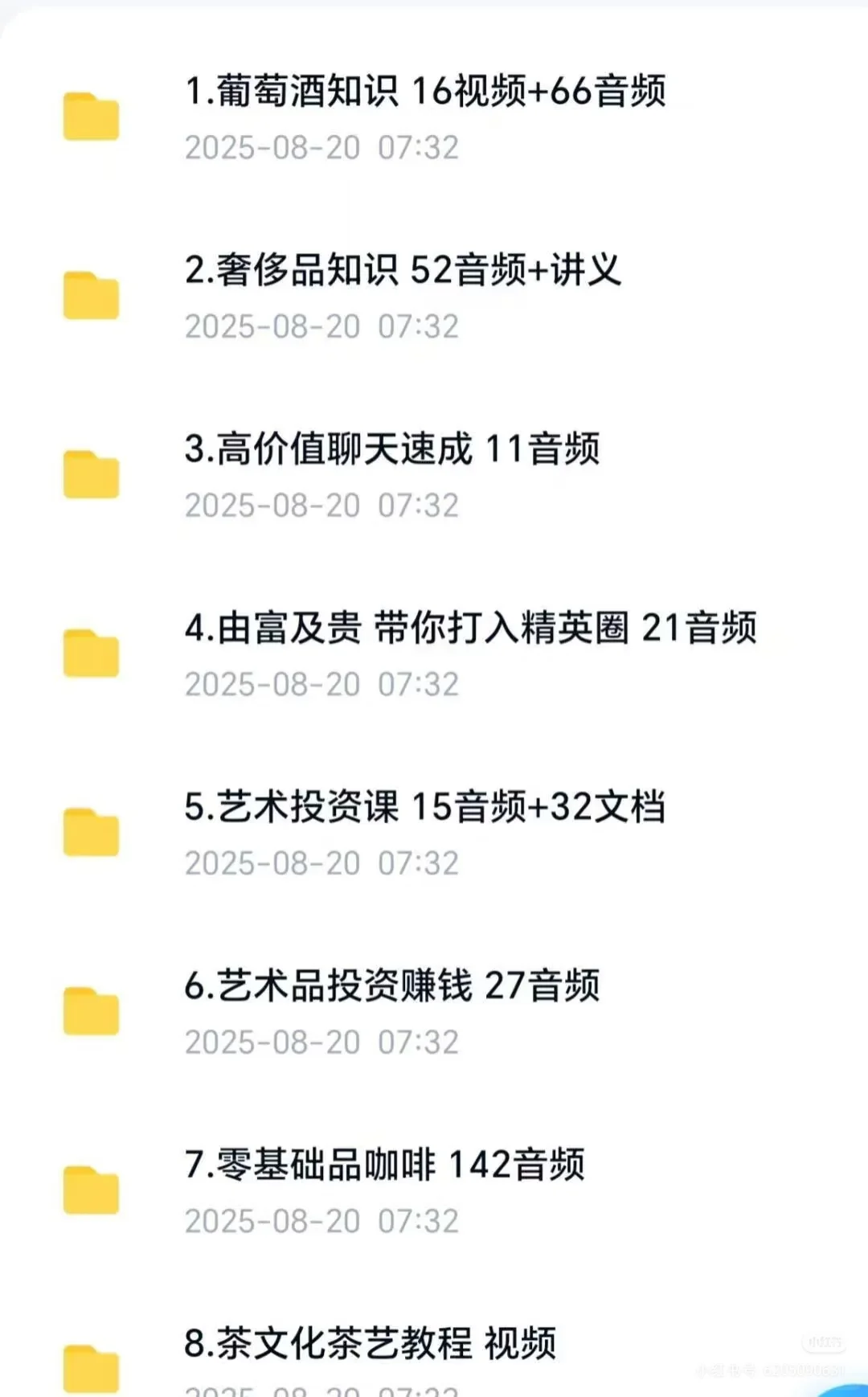Screen dimensions: 868x1397
Task: Open folder 5.艺术投资课 15音频+32文档
Action: click(434, 834)
